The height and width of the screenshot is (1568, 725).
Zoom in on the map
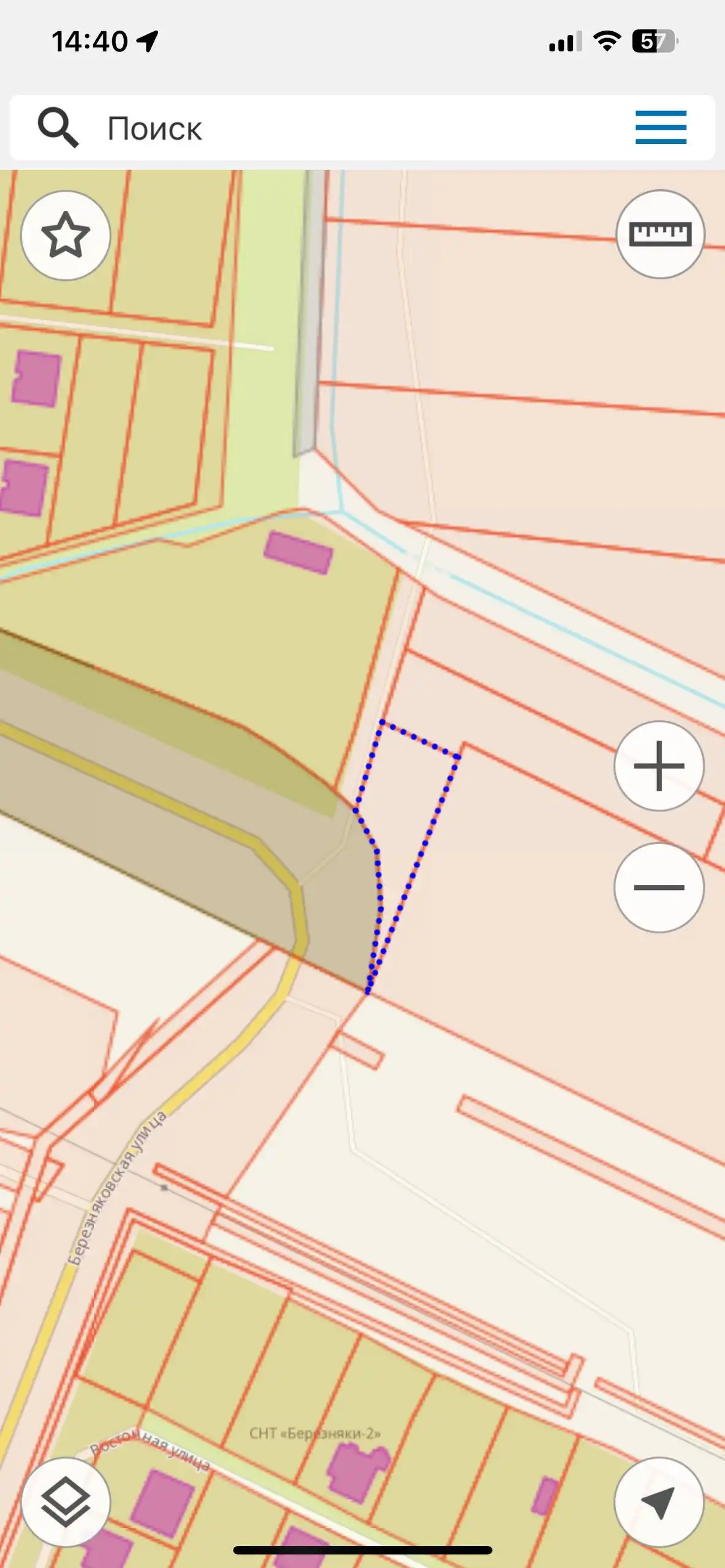(x=659, y=766)
